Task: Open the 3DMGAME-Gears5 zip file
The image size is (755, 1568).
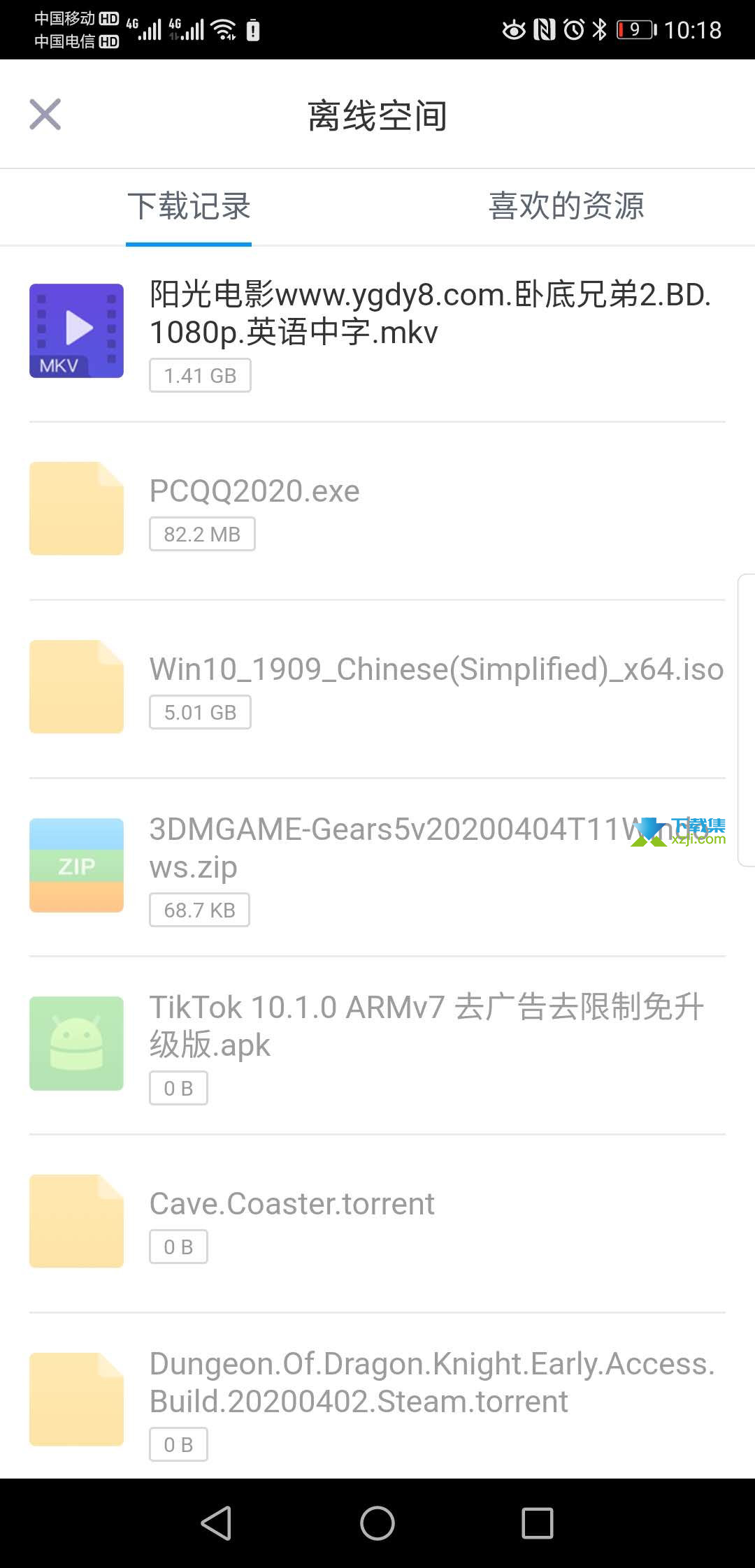Action: point(377,867)
